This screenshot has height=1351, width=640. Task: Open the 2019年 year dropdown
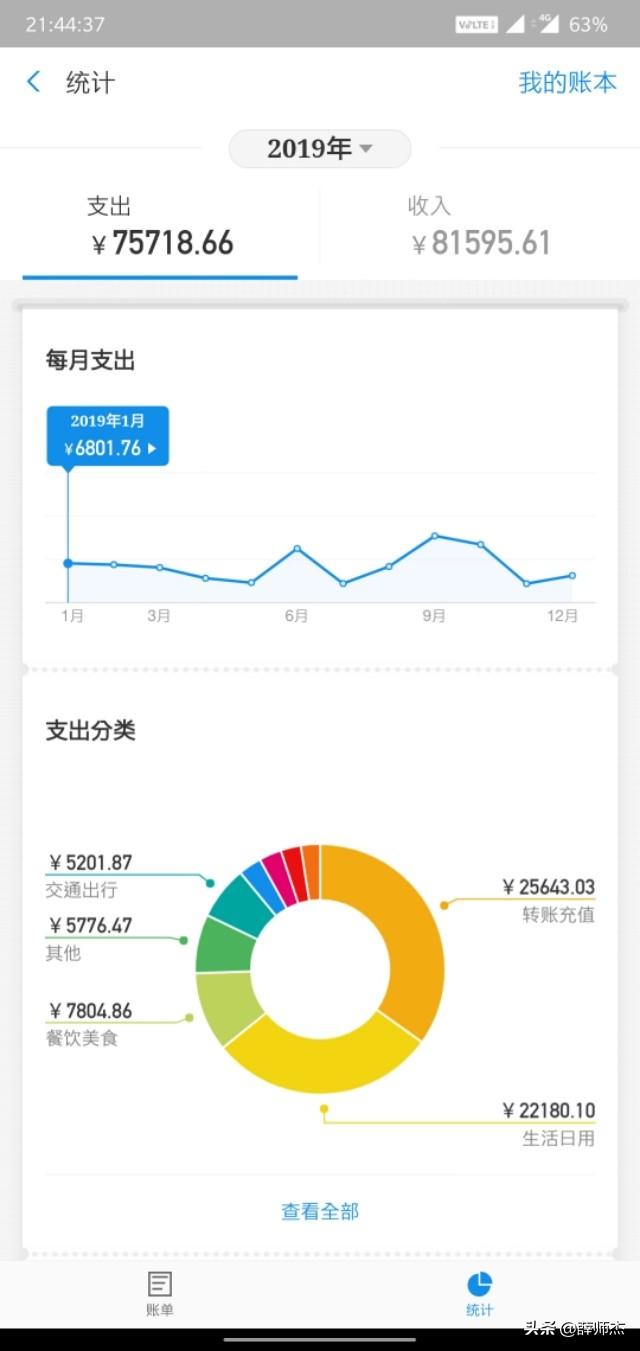320,149
